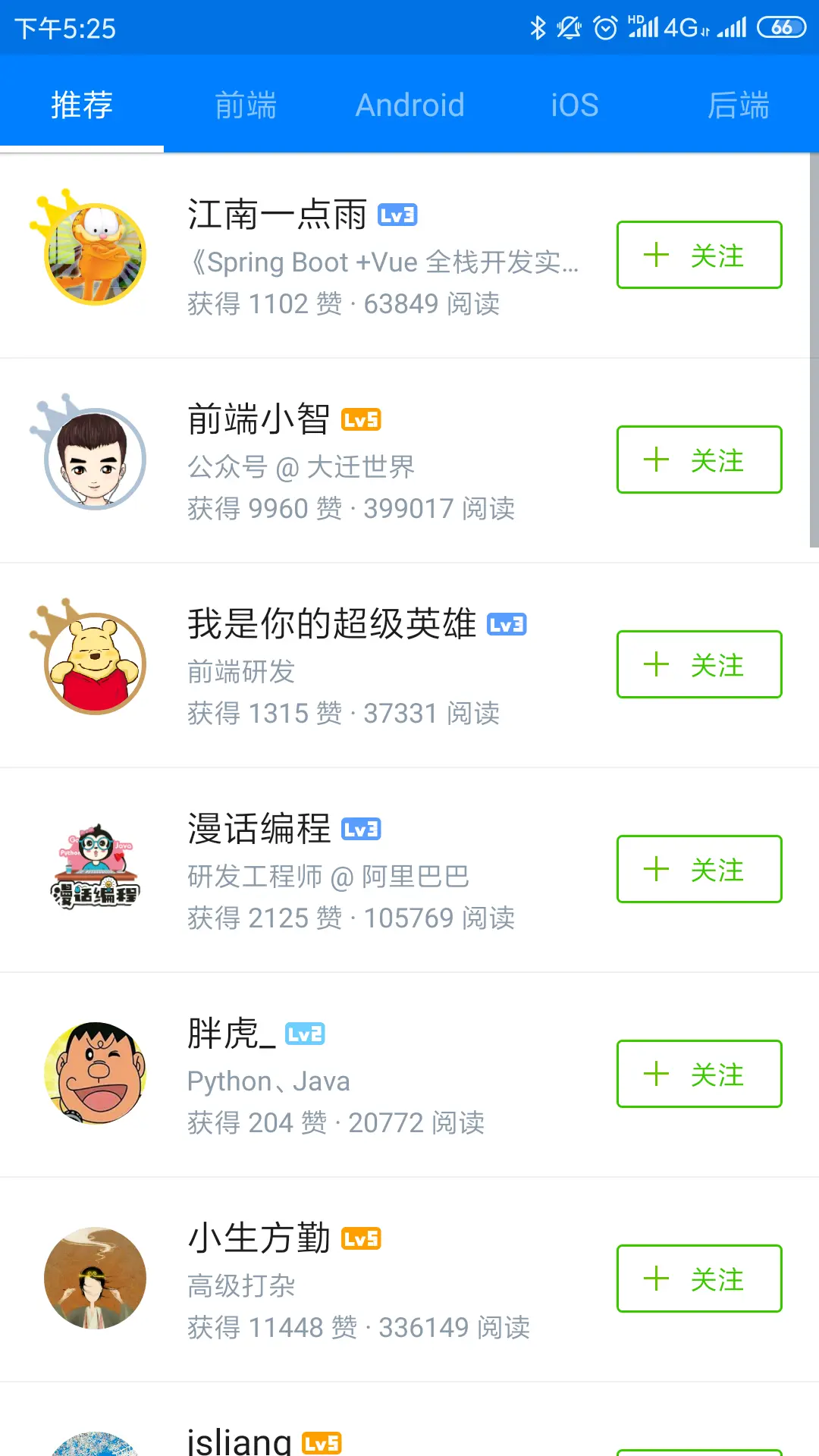Switch to the Android tab
Screen dimensions: 819x1456
[x=409, y=105]
